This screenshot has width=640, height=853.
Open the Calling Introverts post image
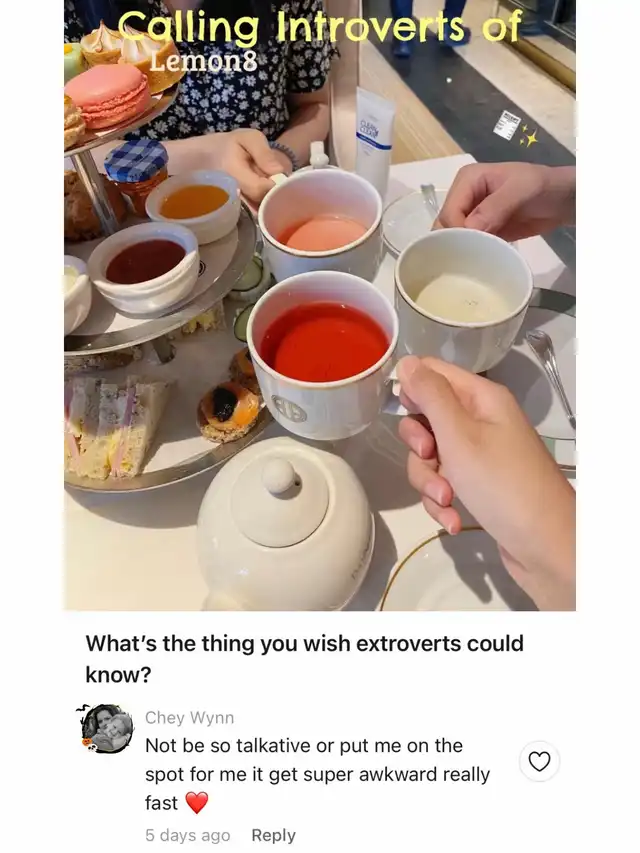(x=320, y=305)
